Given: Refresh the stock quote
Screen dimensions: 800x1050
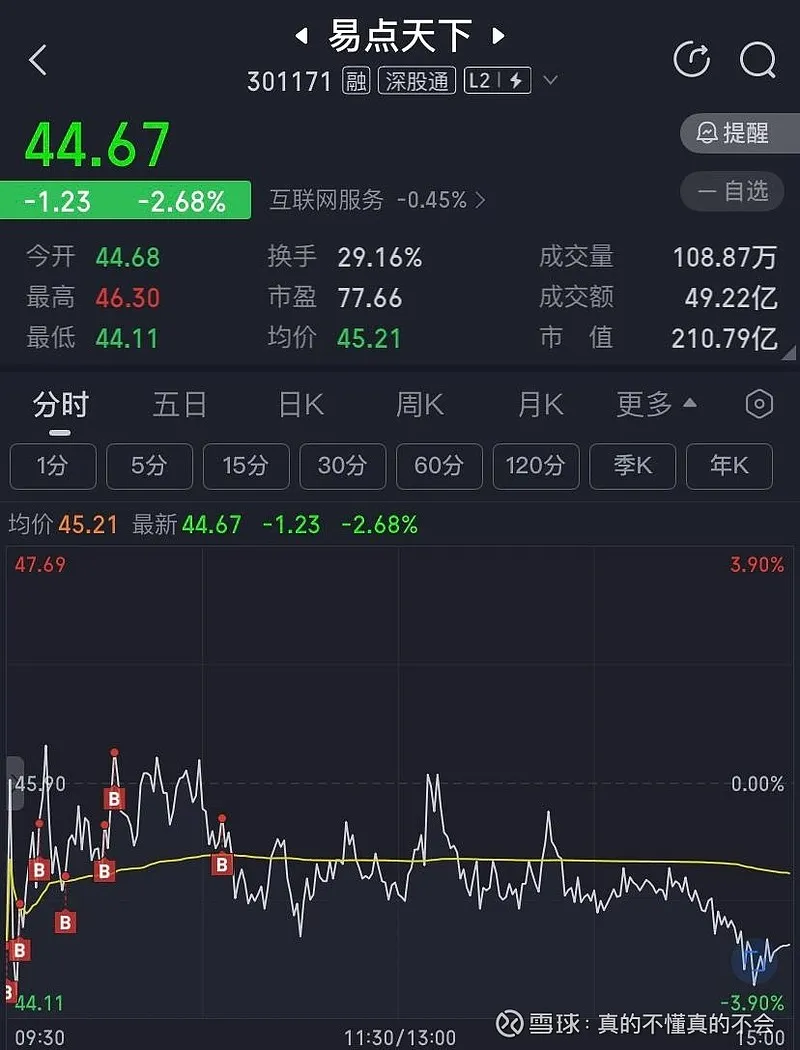Looking at the screenshot, I should (x=691, y=60).
